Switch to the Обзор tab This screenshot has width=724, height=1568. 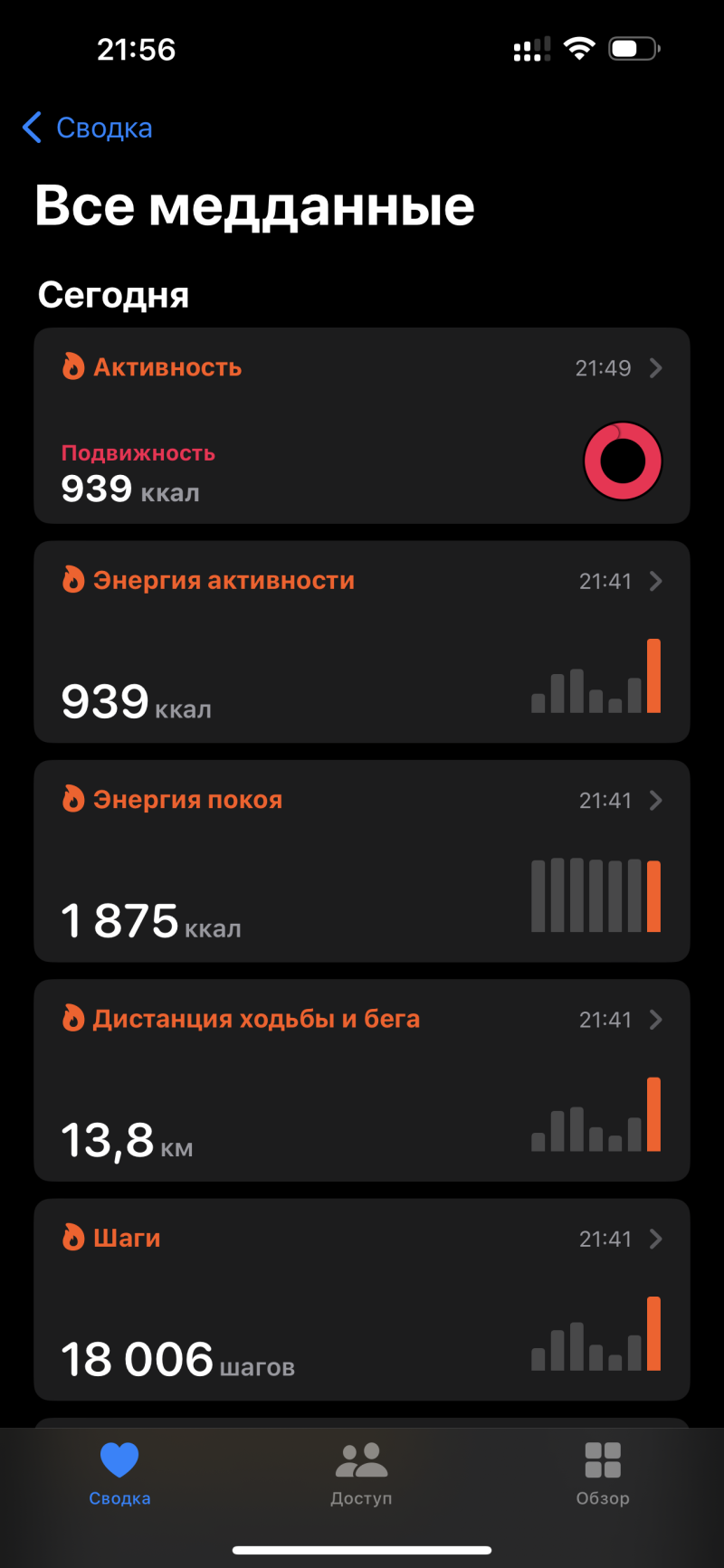[x=602, y=1473]
